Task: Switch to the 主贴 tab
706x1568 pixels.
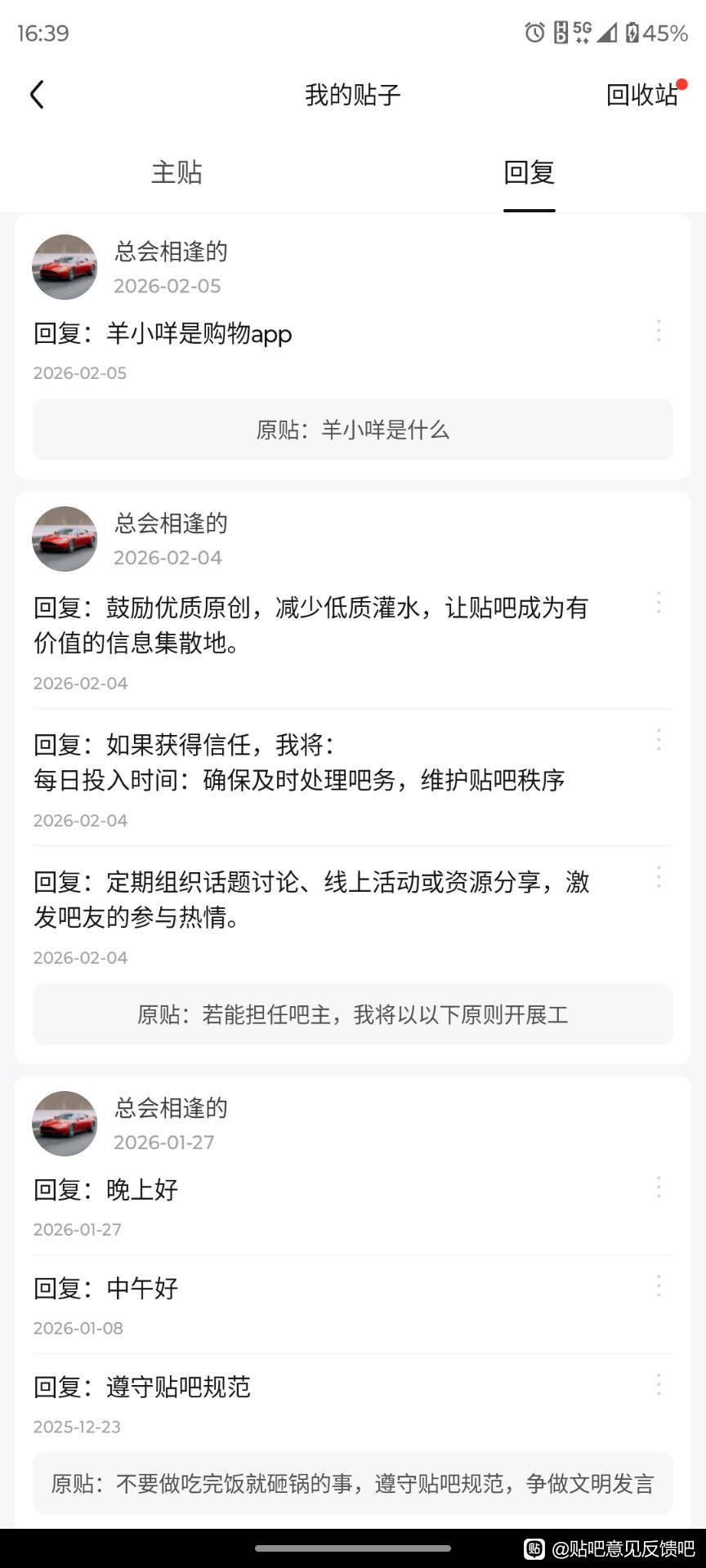Action: coord(176,172)
